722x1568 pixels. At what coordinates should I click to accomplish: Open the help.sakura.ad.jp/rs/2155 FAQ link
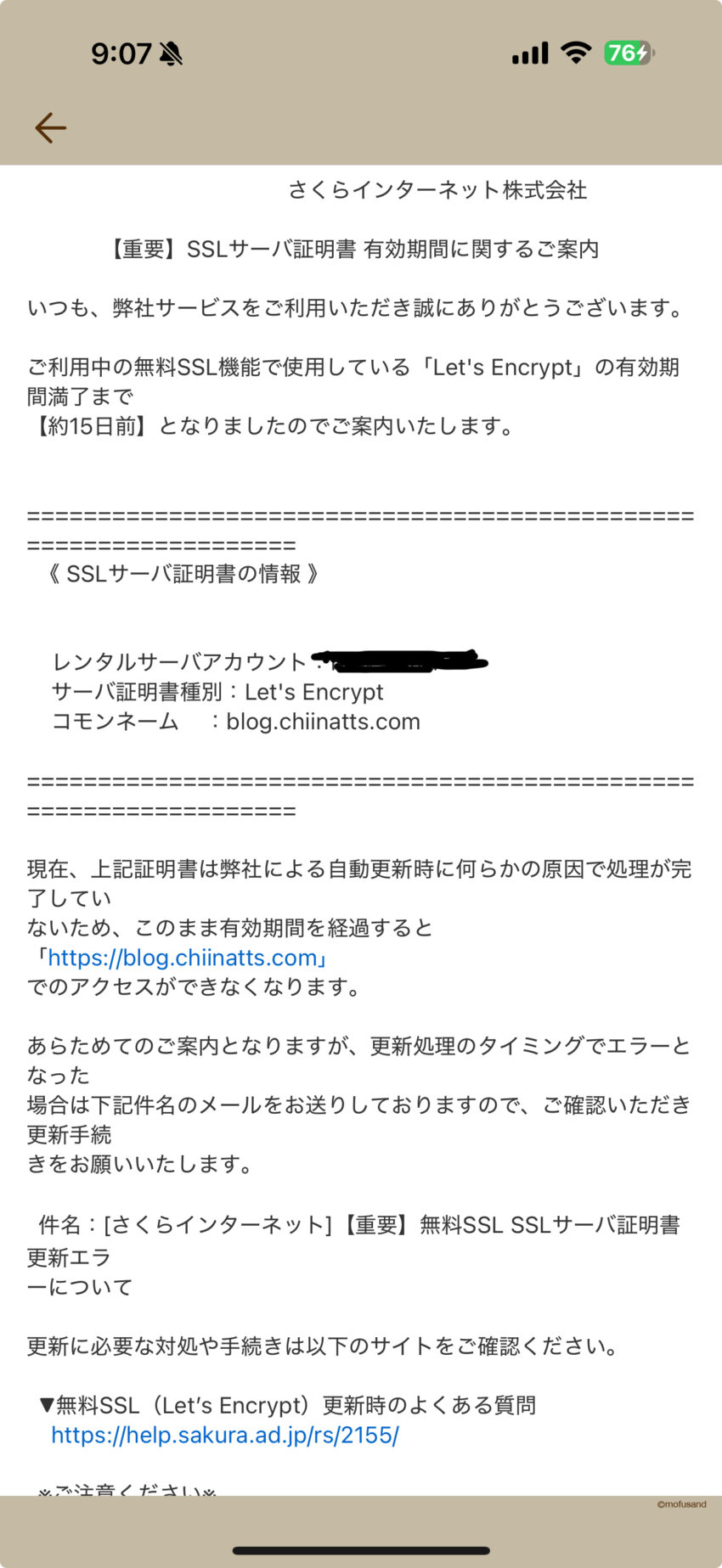pos(225,1435)
